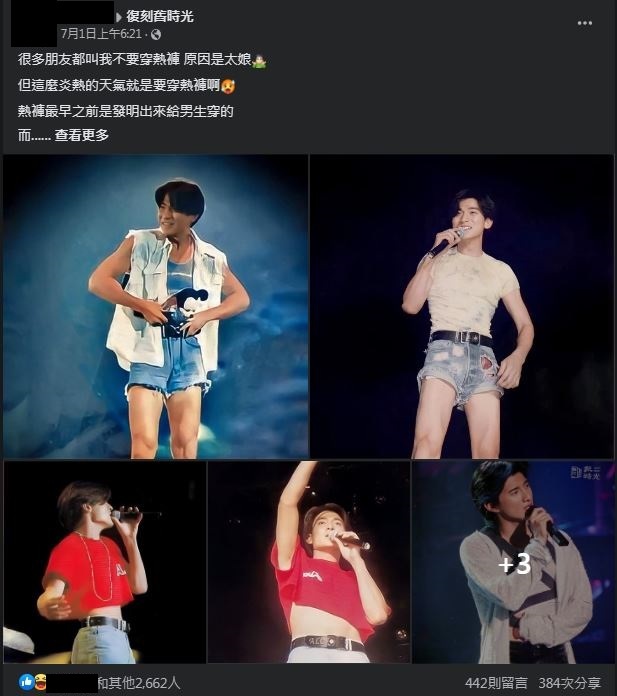View the photo with the cream T-shirt

tap(461, 306)
